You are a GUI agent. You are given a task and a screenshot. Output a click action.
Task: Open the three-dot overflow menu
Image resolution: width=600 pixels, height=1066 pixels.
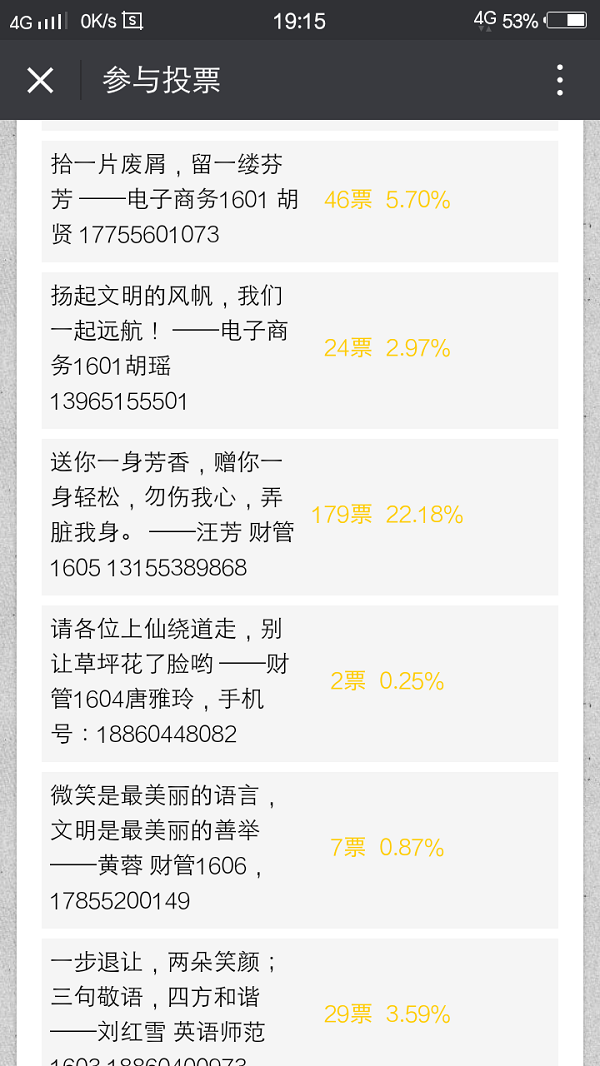tap(560, 80)
